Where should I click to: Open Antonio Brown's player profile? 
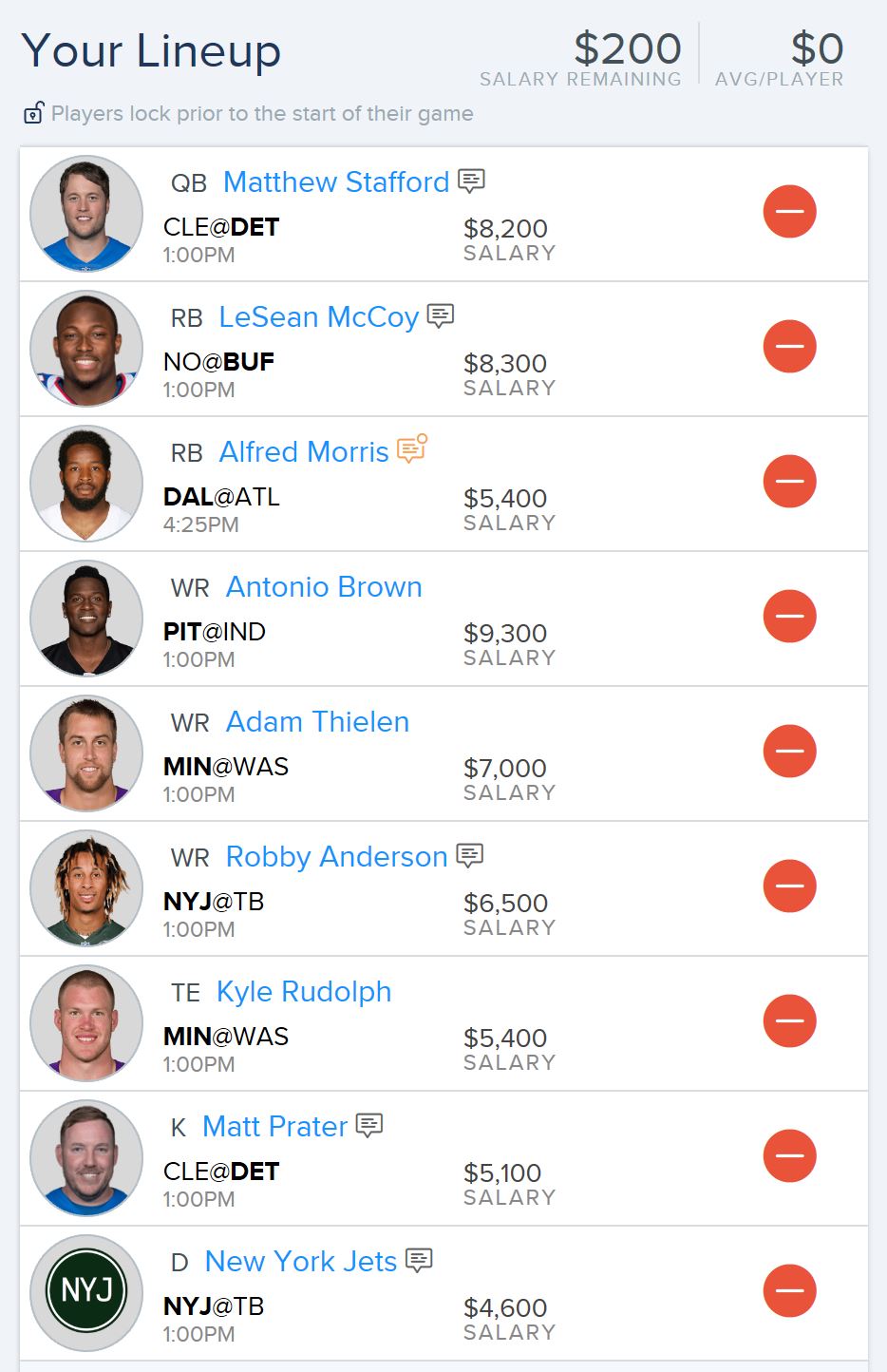[324, 586]
